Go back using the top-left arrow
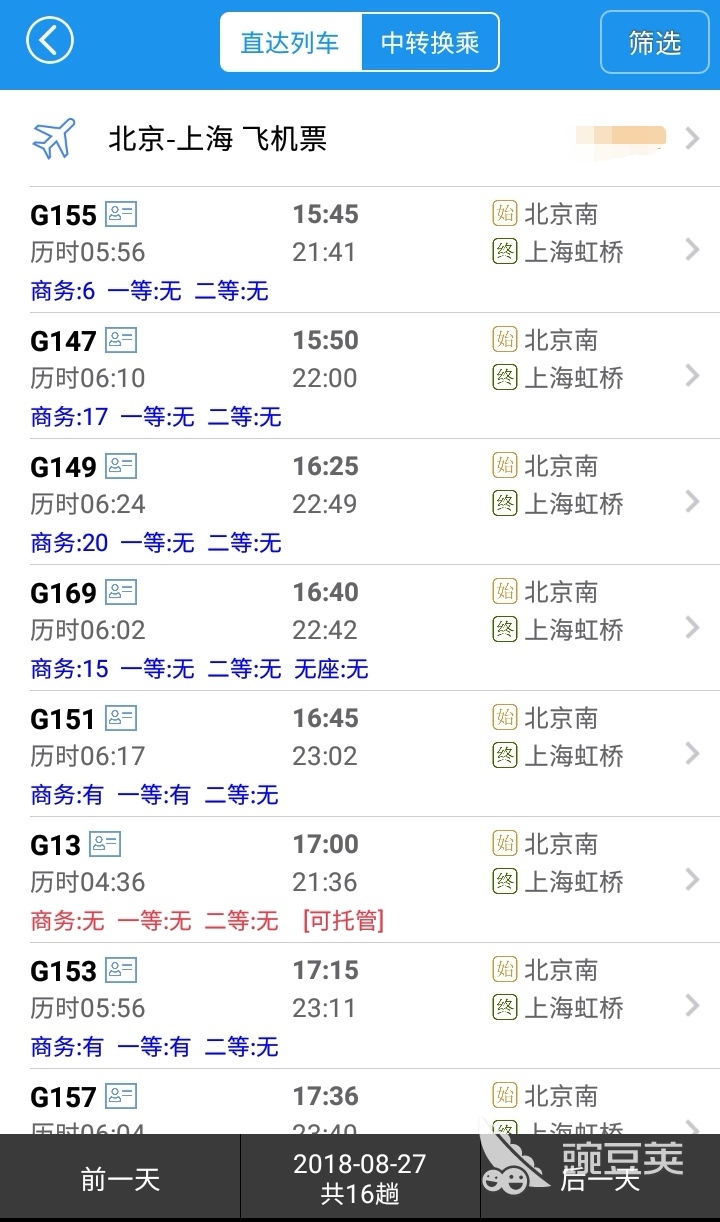 coord(49,42)
